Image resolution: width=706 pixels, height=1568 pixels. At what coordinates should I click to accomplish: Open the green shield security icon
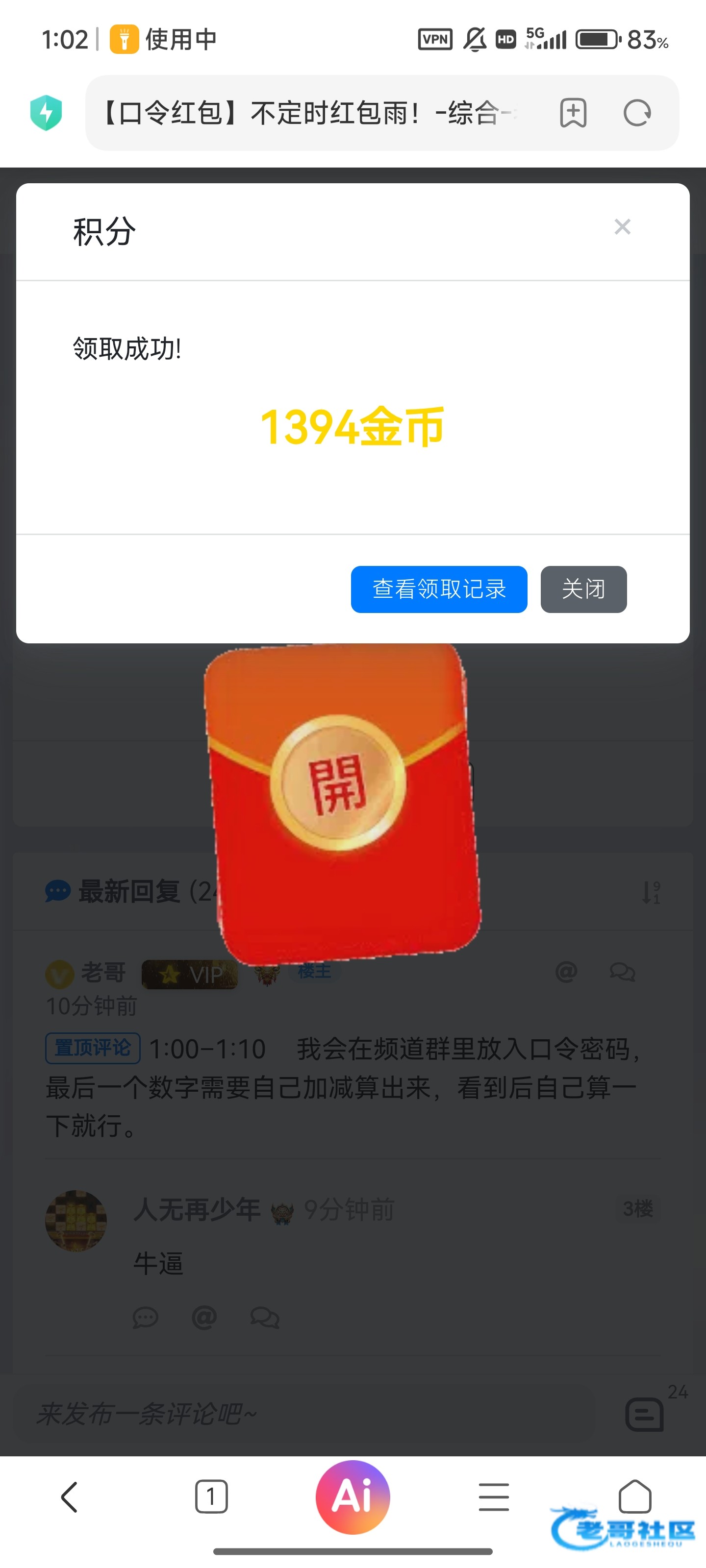click(x=46, y=113)
